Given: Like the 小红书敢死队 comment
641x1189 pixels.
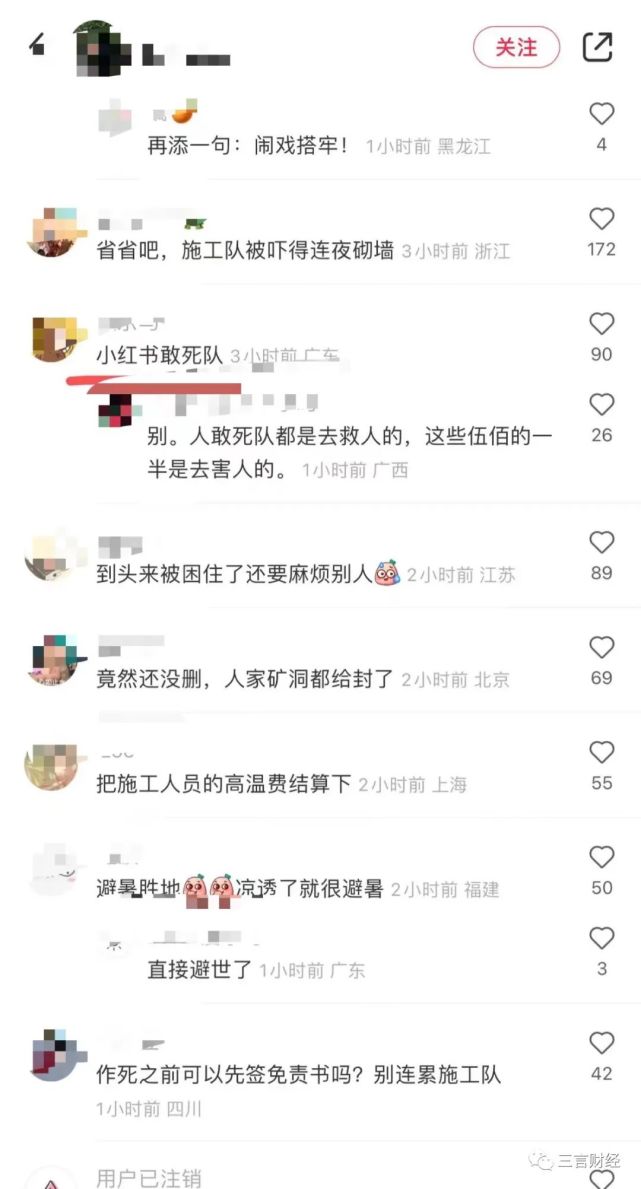Looking at the screenshot, I should tap(601, 323).
